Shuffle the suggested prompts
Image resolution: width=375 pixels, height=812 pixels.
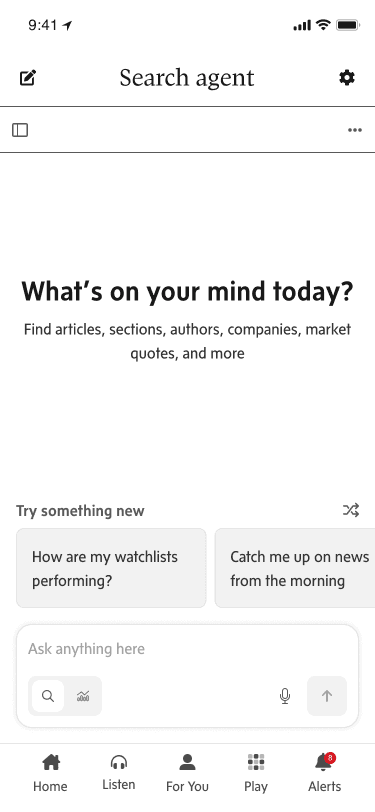[351, 510]
